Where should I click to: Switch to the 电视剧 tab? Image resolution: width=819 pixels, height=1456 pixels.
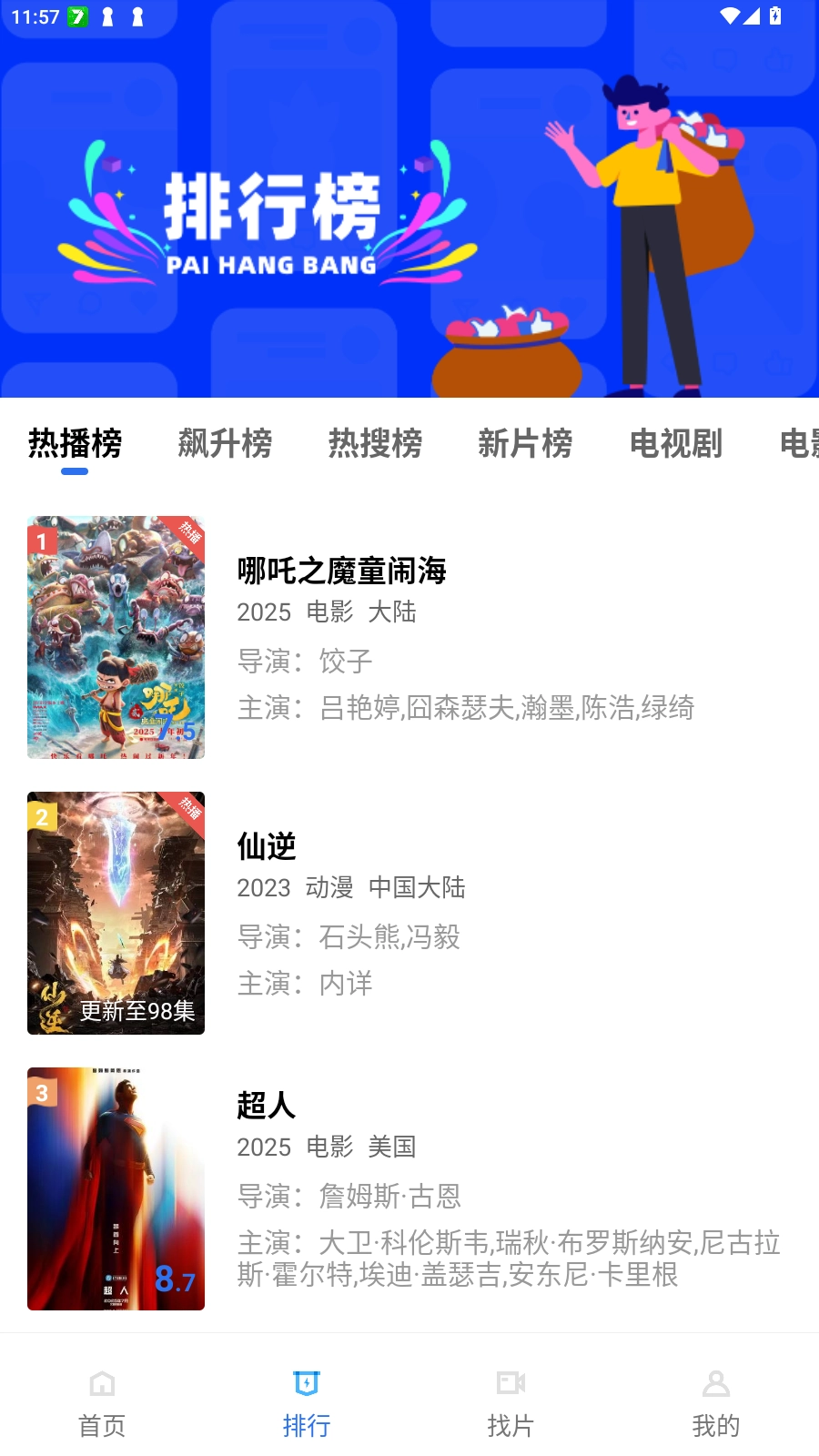click(x=674, y=444)
